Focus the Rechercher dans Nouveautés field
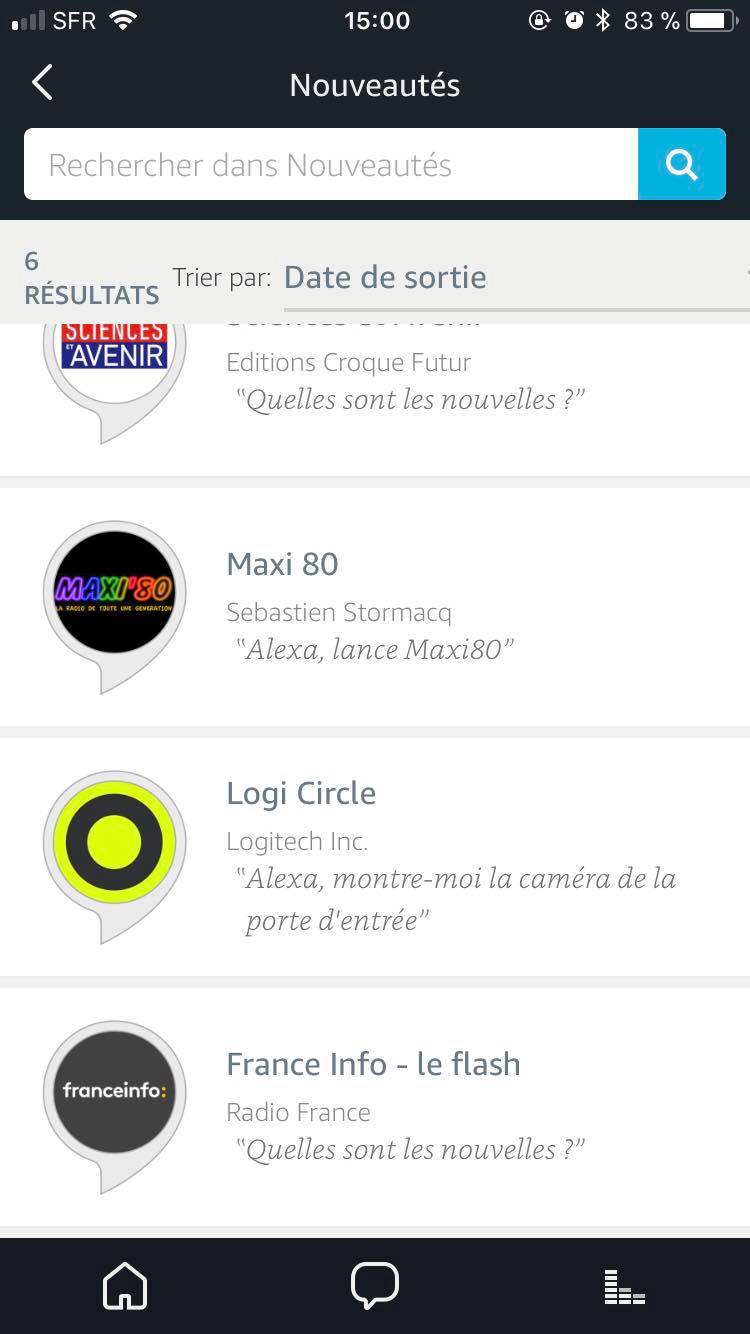This screenshot has height=1334, width=750. [x=331, y=164]
